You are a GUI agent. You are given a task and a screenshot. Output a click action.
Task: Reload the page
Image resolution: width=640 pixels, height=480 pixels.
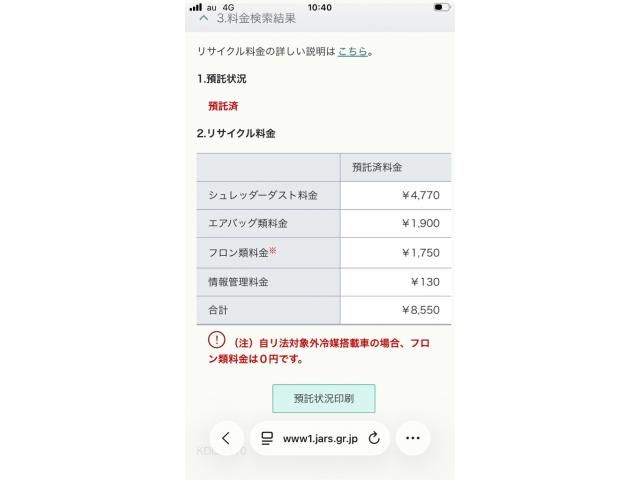[374, 438]
